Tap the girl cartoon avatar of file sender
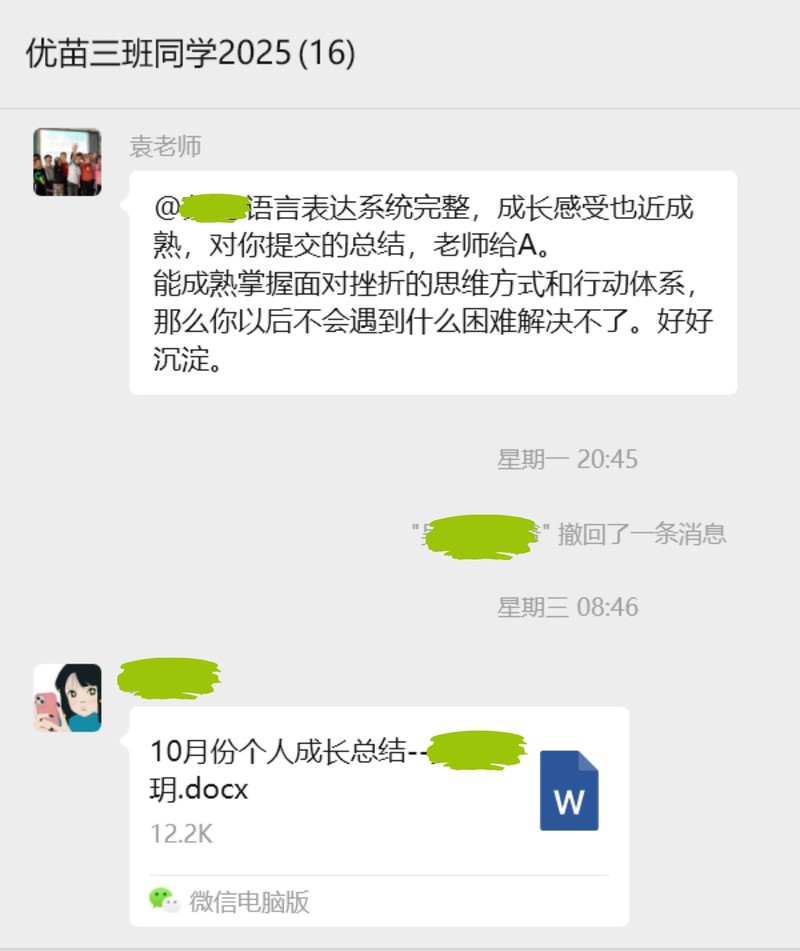This screenshot has width=800, height=951. [x=67, y=698]
